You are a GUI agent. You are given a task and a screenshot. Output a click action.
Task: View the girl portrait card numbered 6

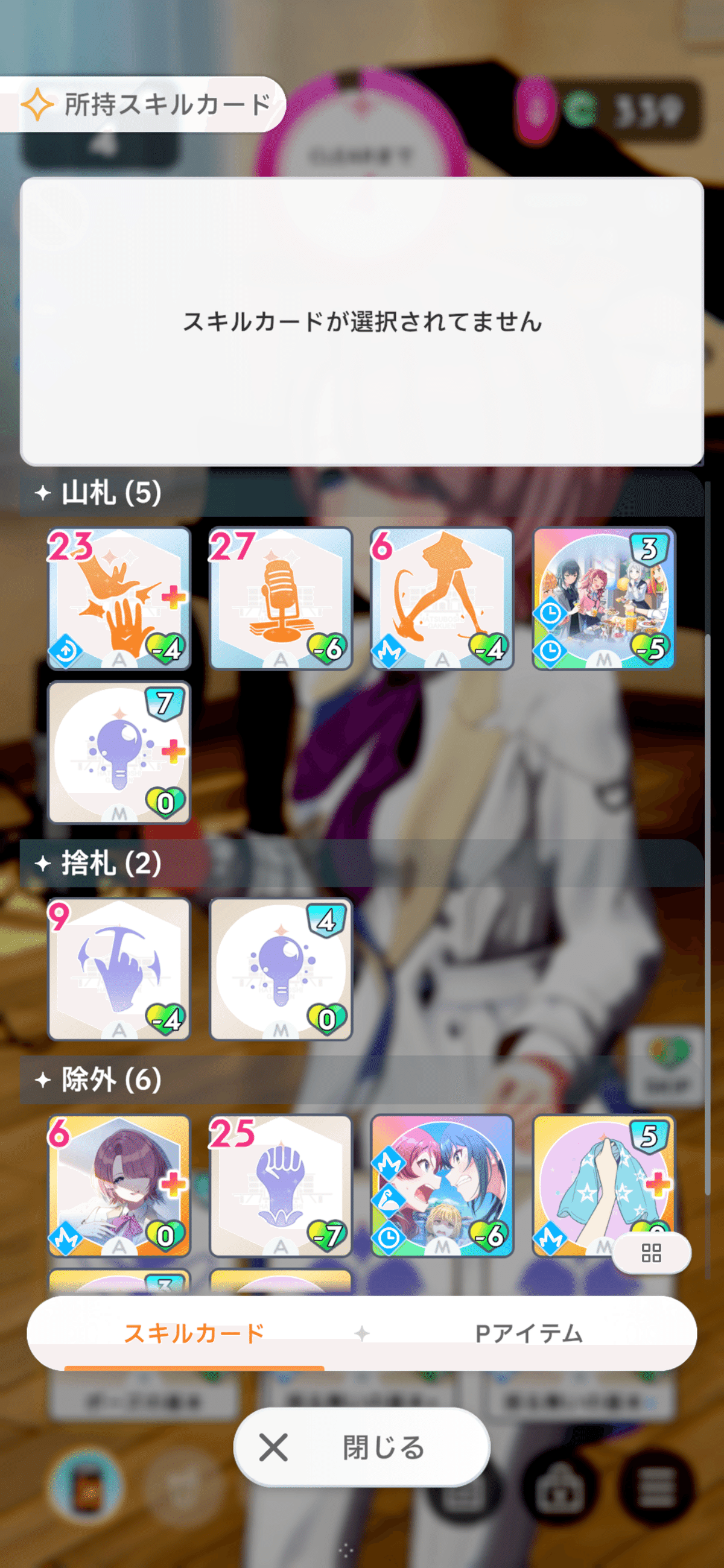click(119, 1185)
